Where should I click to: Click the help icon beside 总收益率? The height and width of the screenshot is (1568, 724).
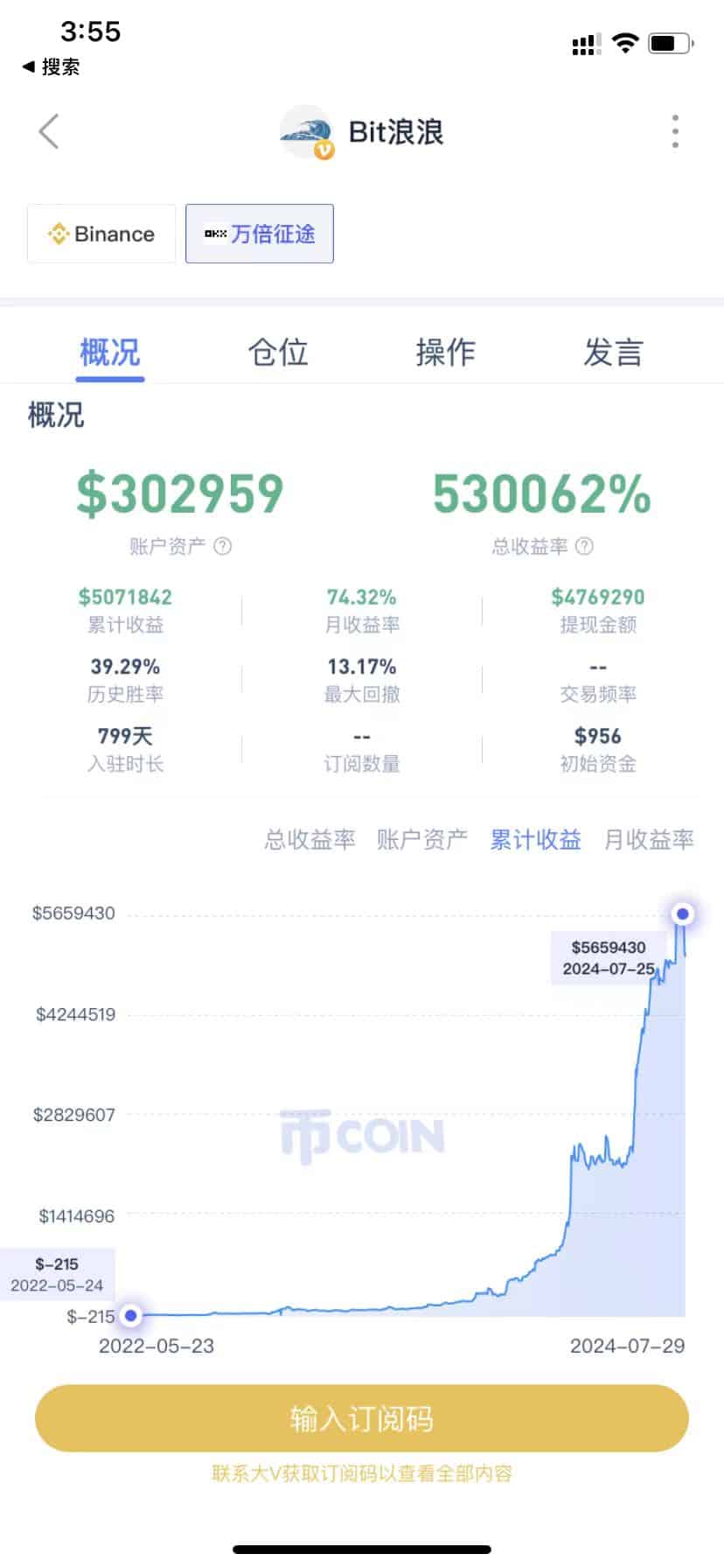[x=585, y=547]
